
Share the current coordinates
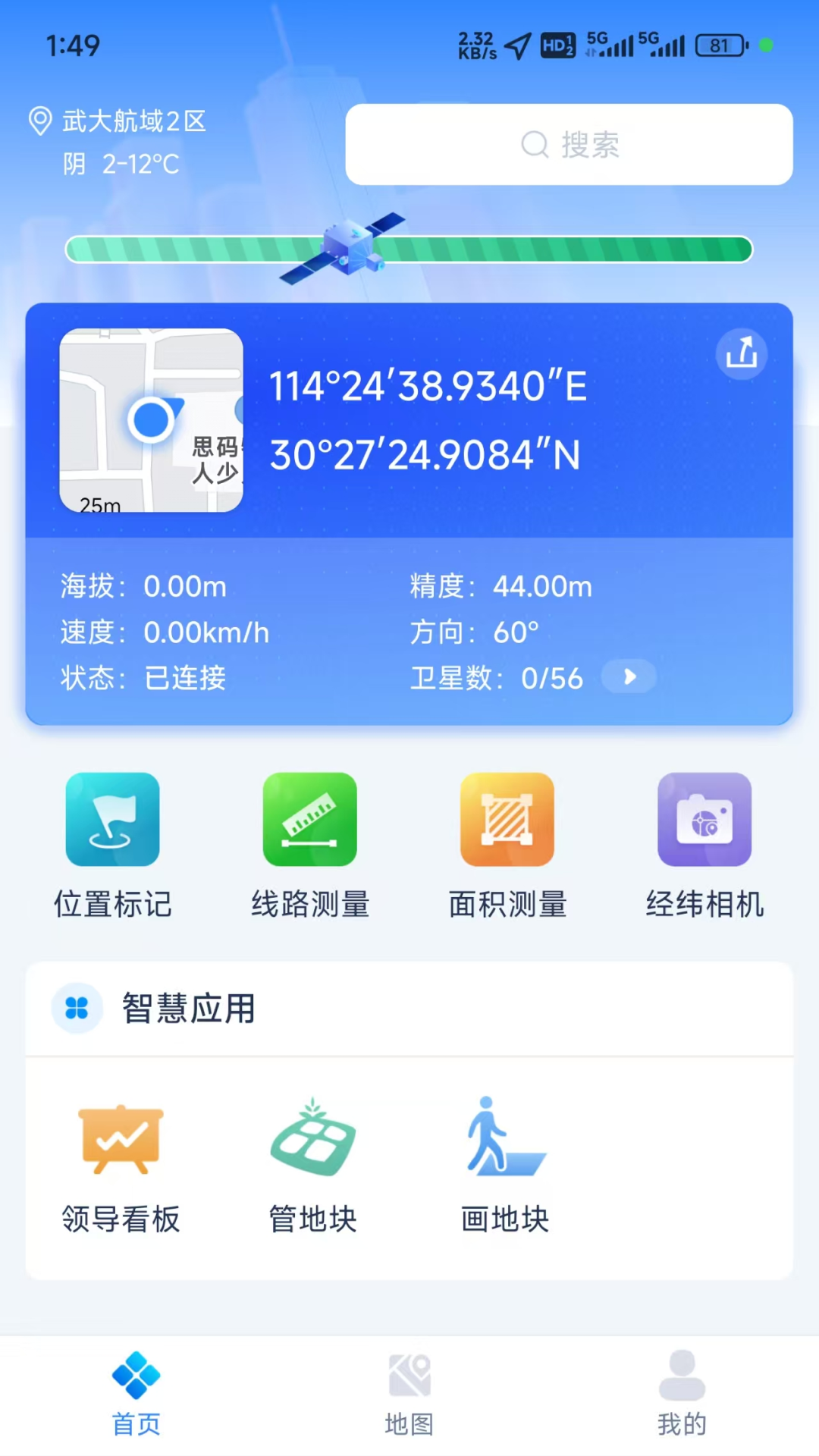click(741, 354)
